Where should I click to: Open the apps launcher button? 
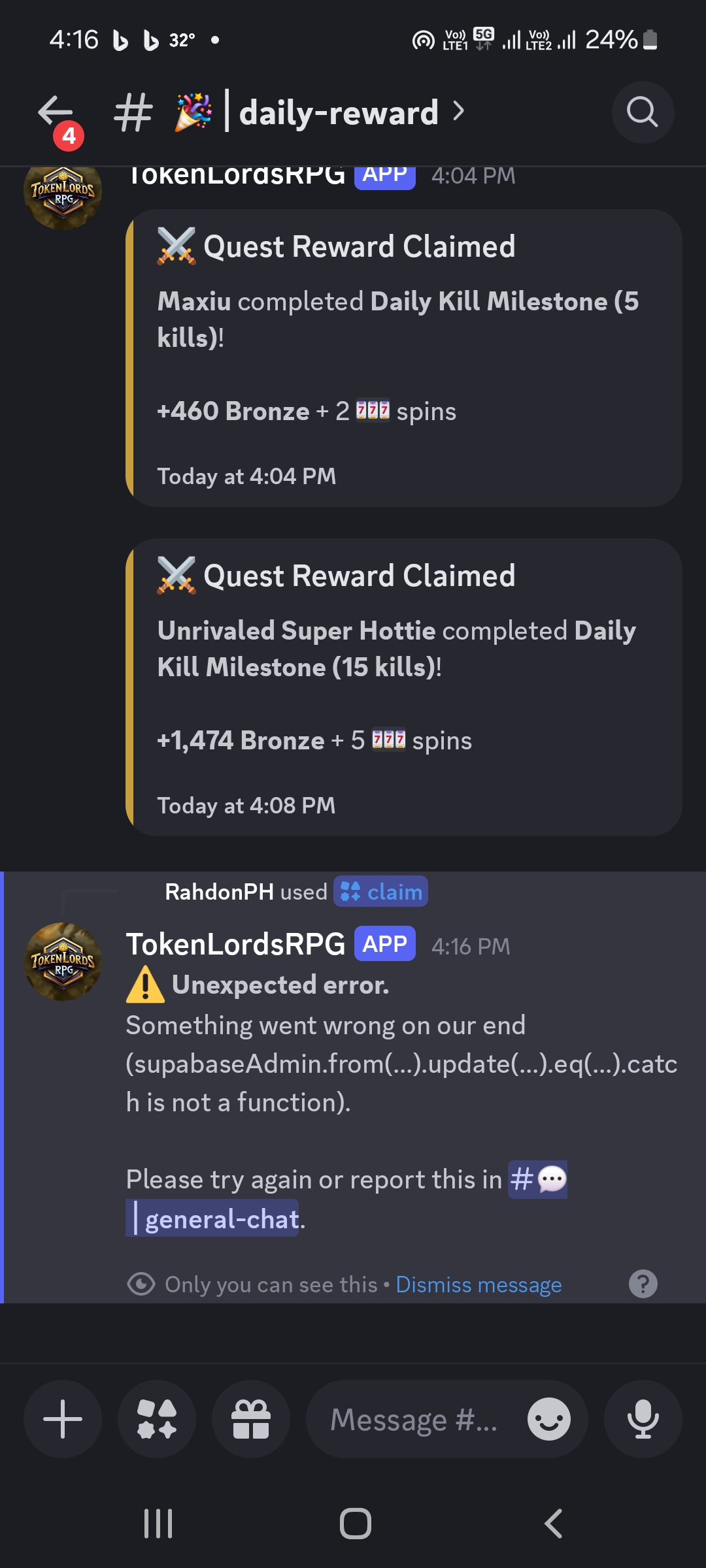pos(157,1419)
